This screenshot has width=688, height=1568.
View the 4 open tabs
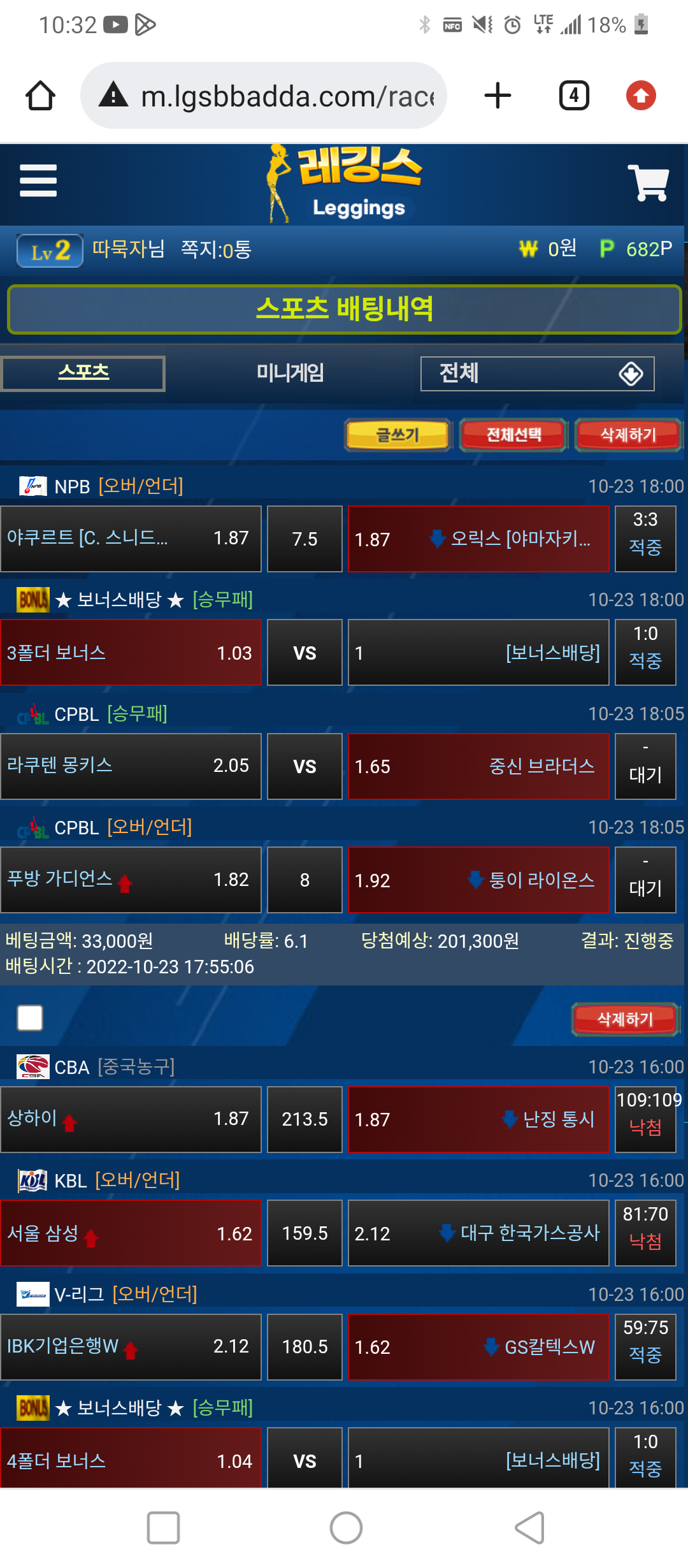click(573, 96)
